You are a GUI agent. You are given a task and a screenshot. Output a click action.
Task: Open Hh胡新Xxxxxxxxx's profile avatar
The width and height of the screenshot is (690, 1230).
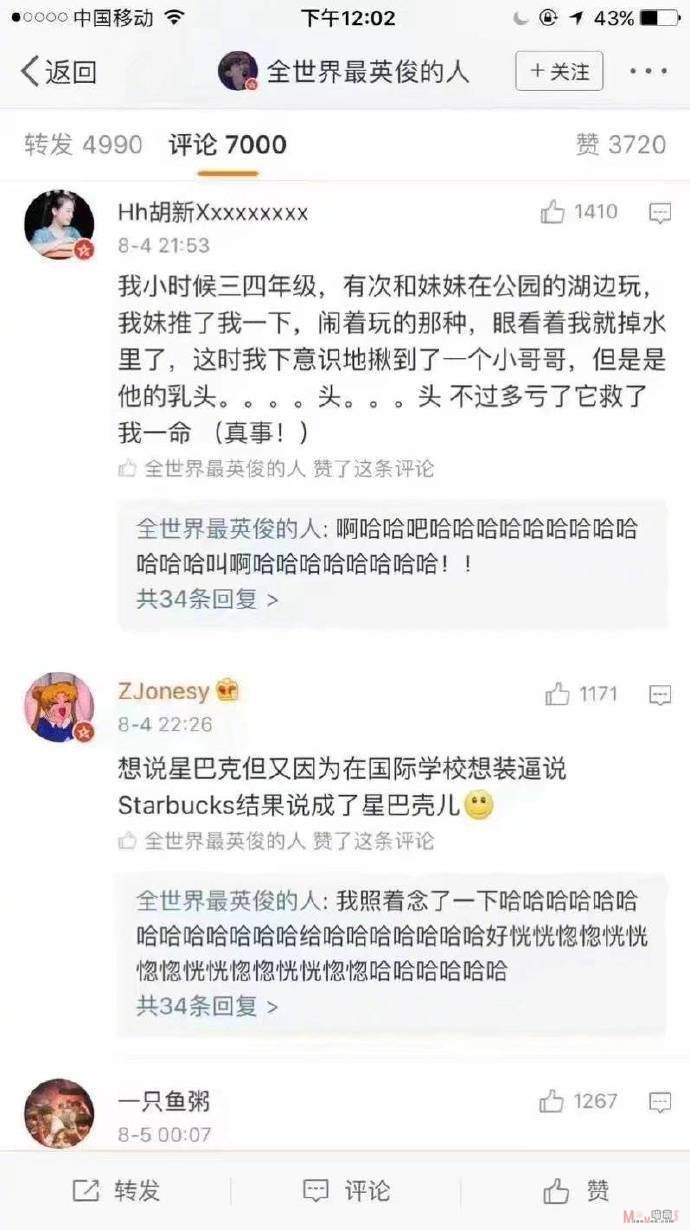[x=59, y=225]
